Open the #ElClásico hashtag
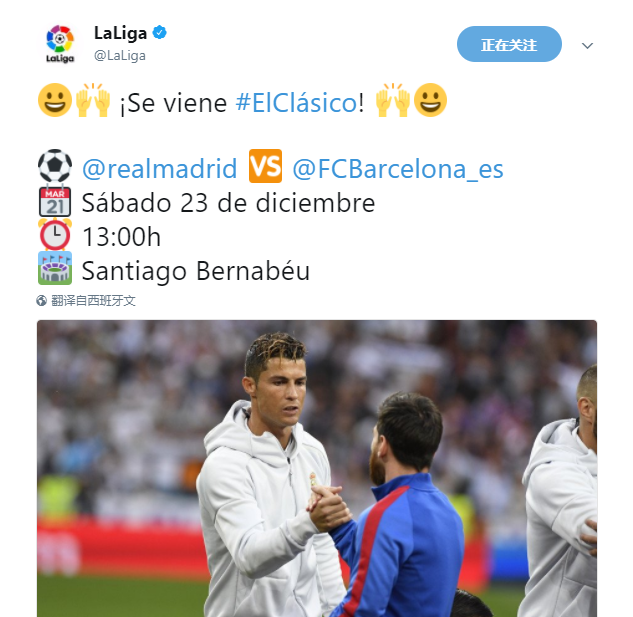This screenshot has height=617, width=633. pos(295,103)
